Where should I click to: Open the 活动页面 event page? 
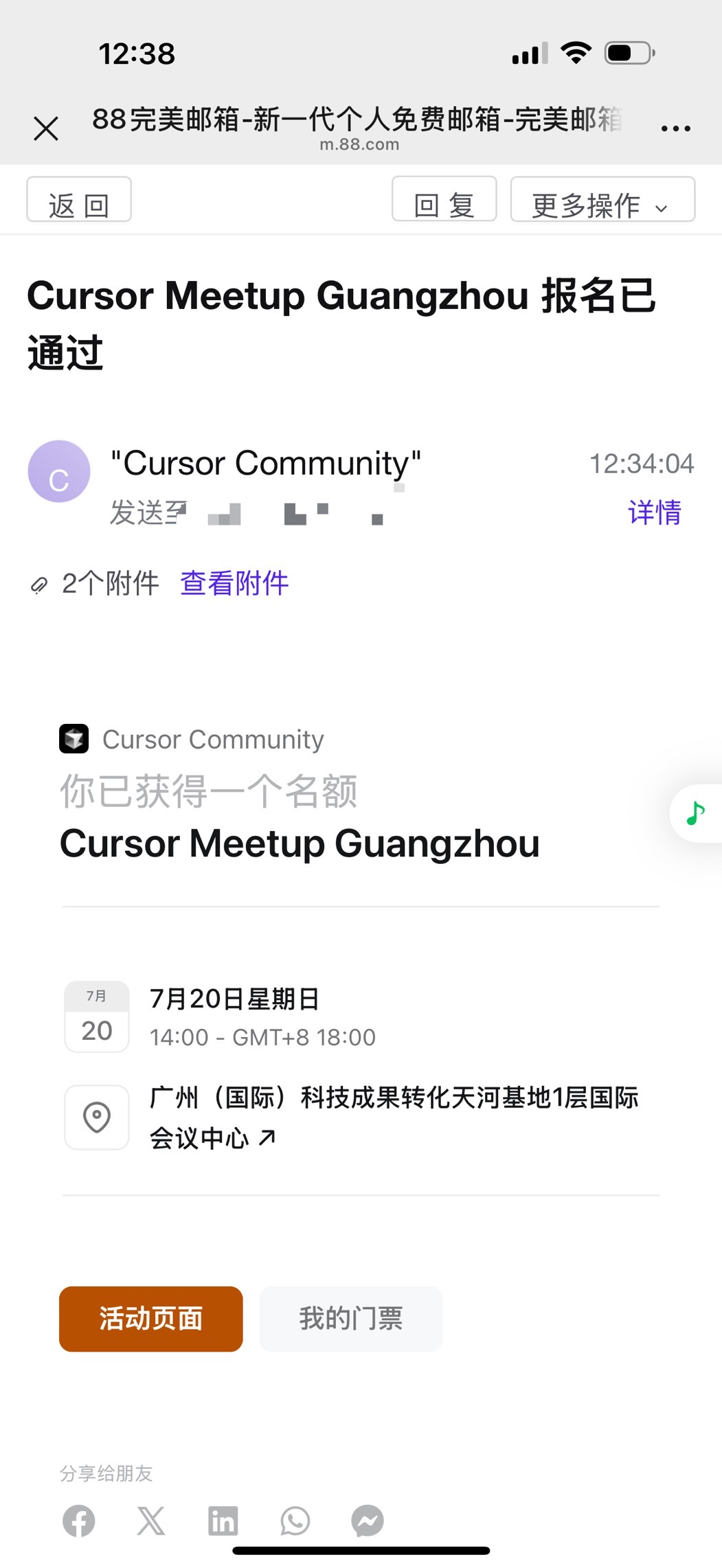[x=151, y=1319]
